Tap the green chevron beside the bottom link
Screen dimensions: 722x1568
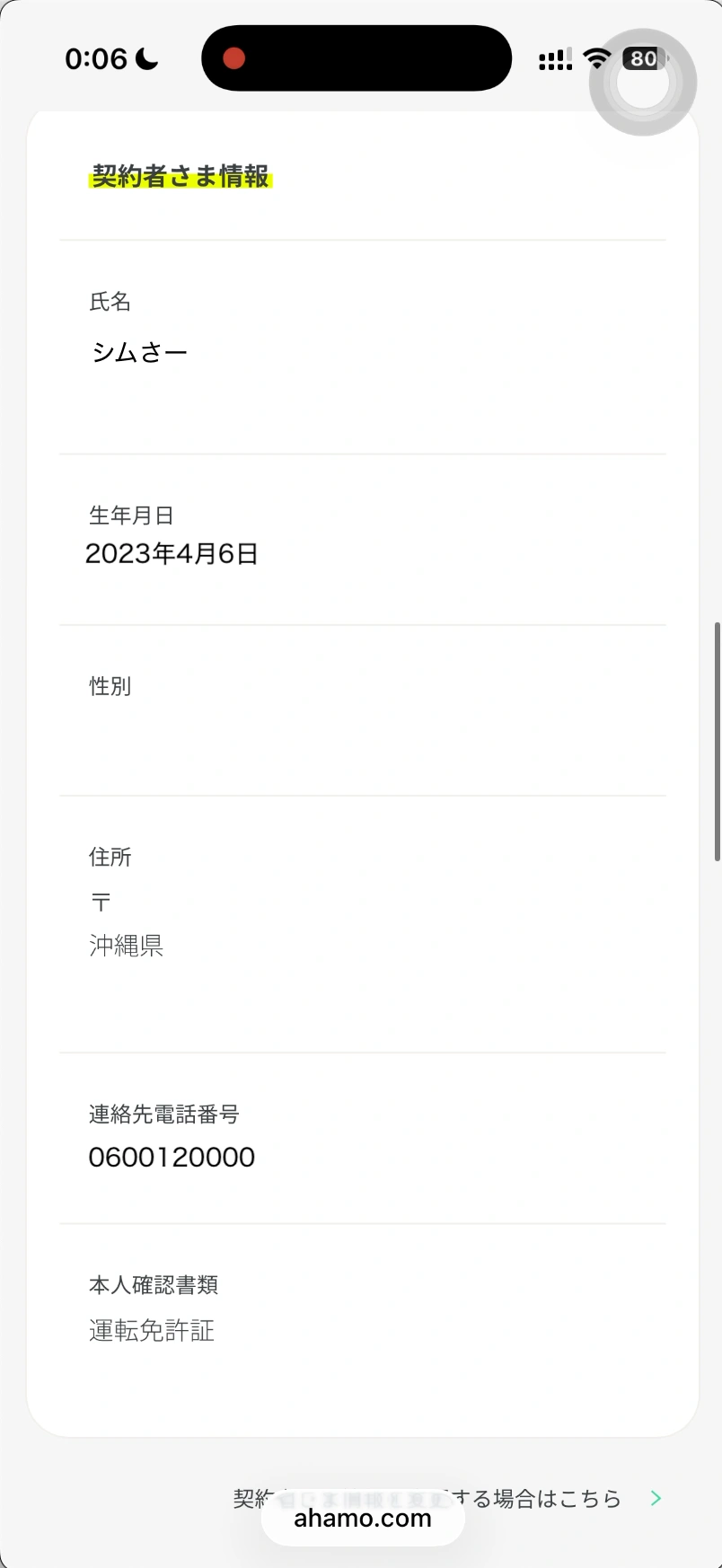[x=655, y=1498]
